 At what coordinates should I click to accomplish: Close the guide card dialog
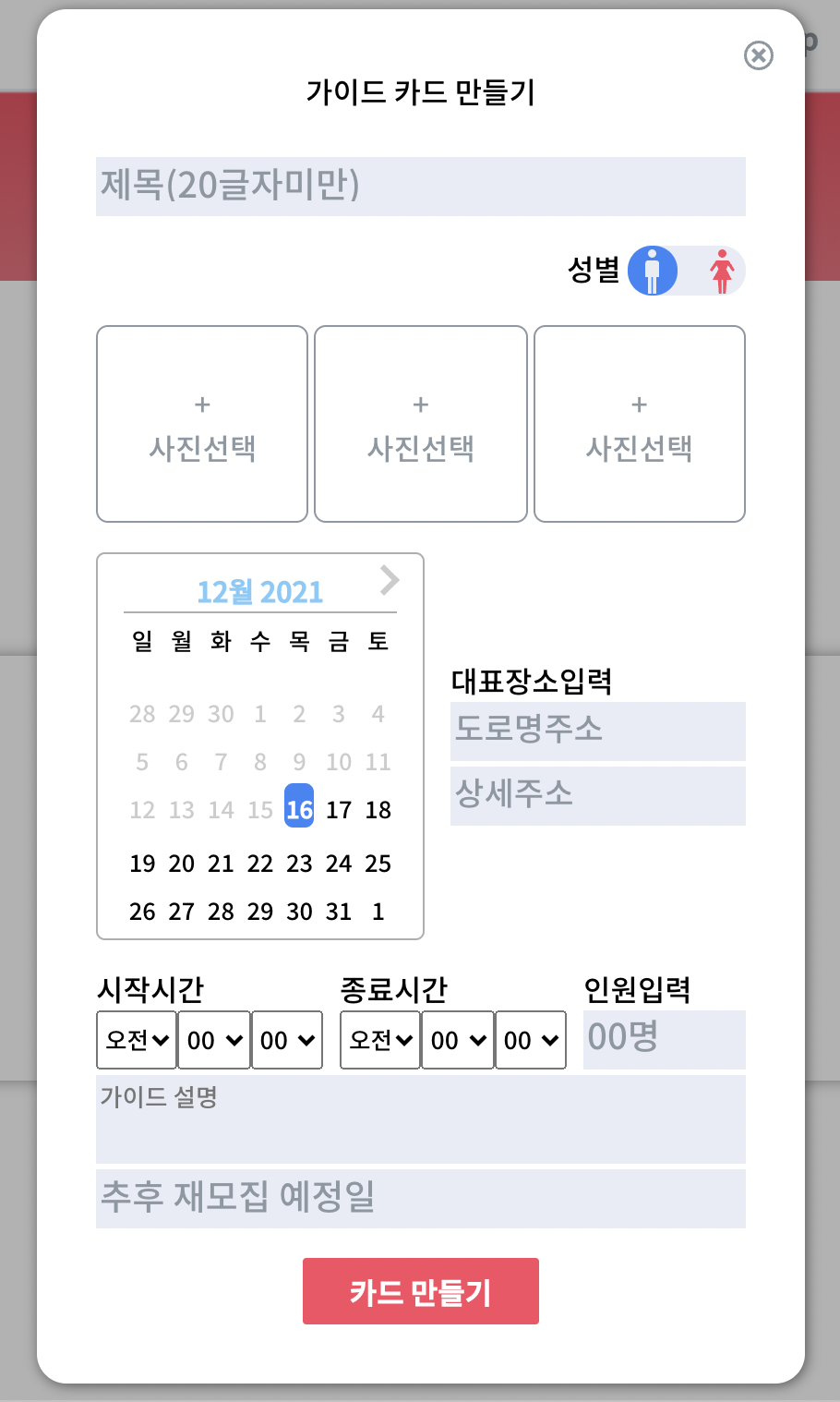pyautogui.click(x=758, y=55)
